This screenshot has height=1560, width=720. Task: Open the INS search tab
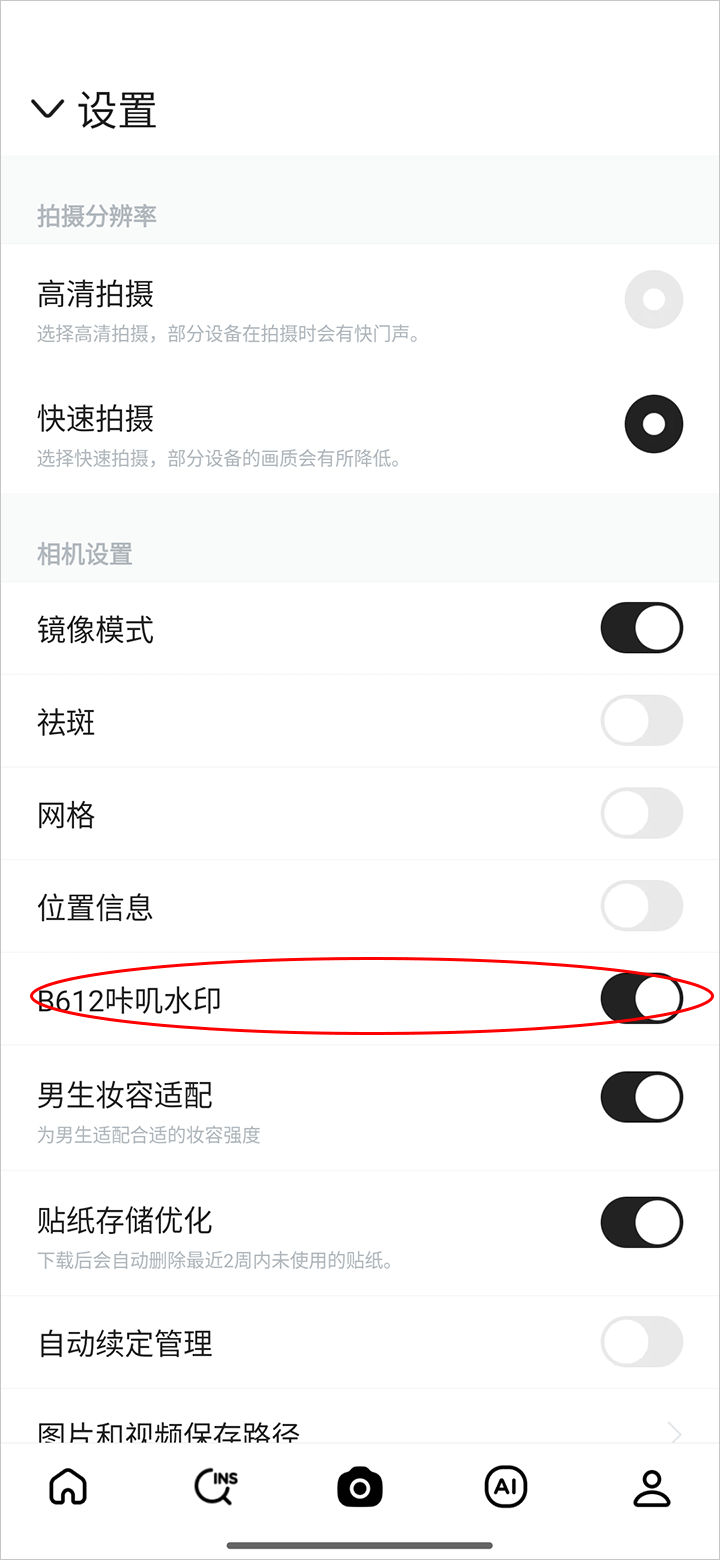[215, 1488]
